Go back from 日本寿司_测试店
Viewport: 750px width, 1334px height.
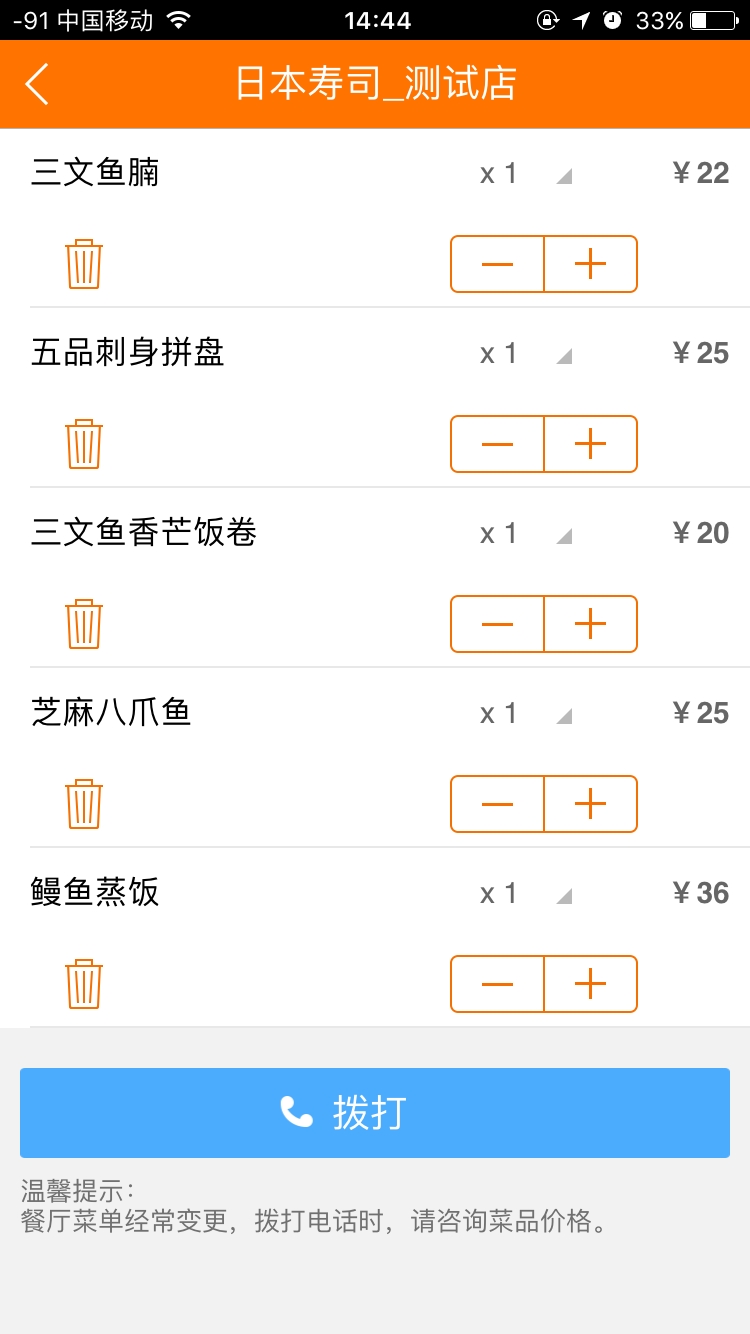pos(37,84)
